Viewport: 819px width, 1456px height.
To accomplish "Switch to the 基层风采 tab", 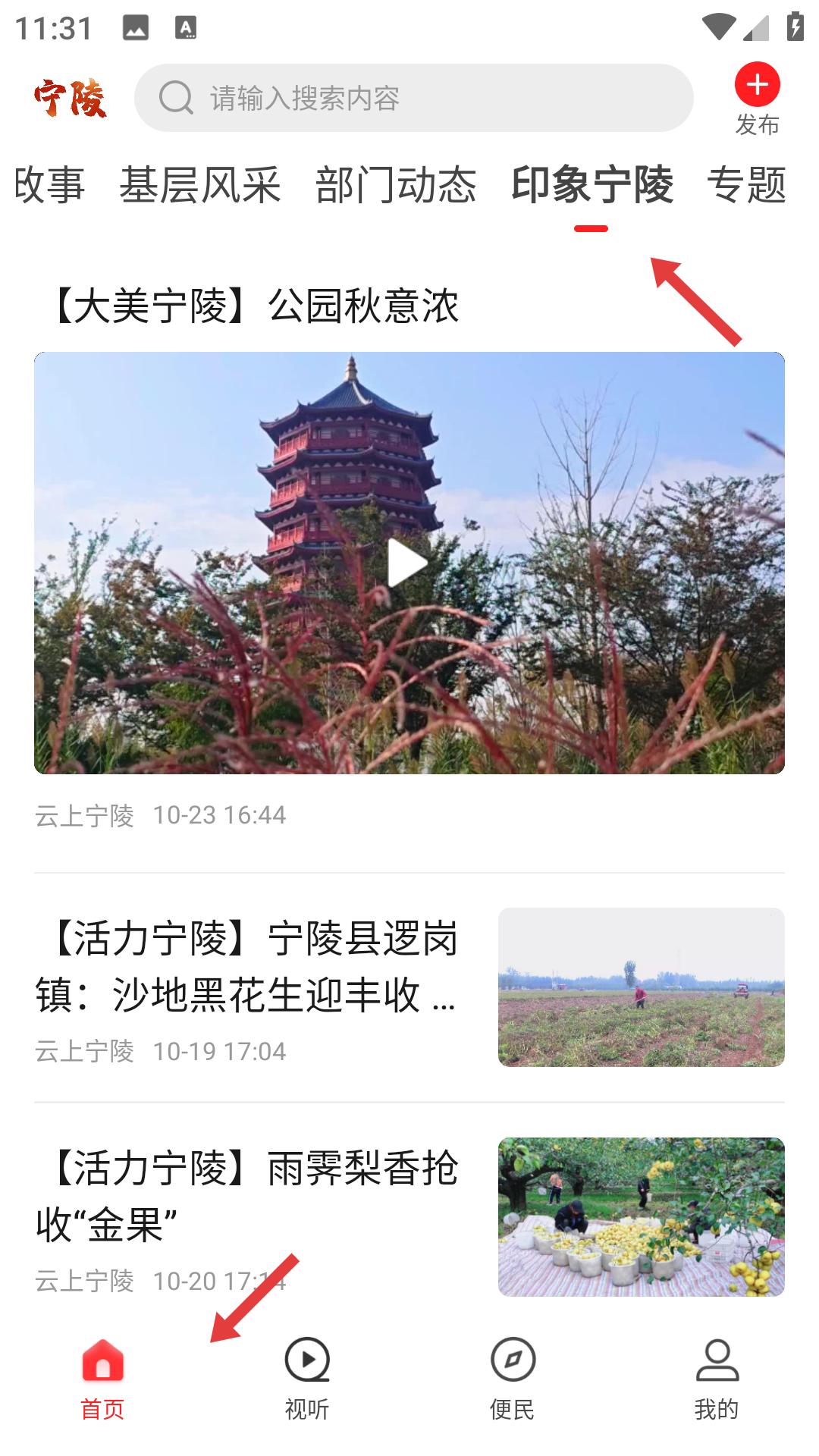I will coord(200,185).
